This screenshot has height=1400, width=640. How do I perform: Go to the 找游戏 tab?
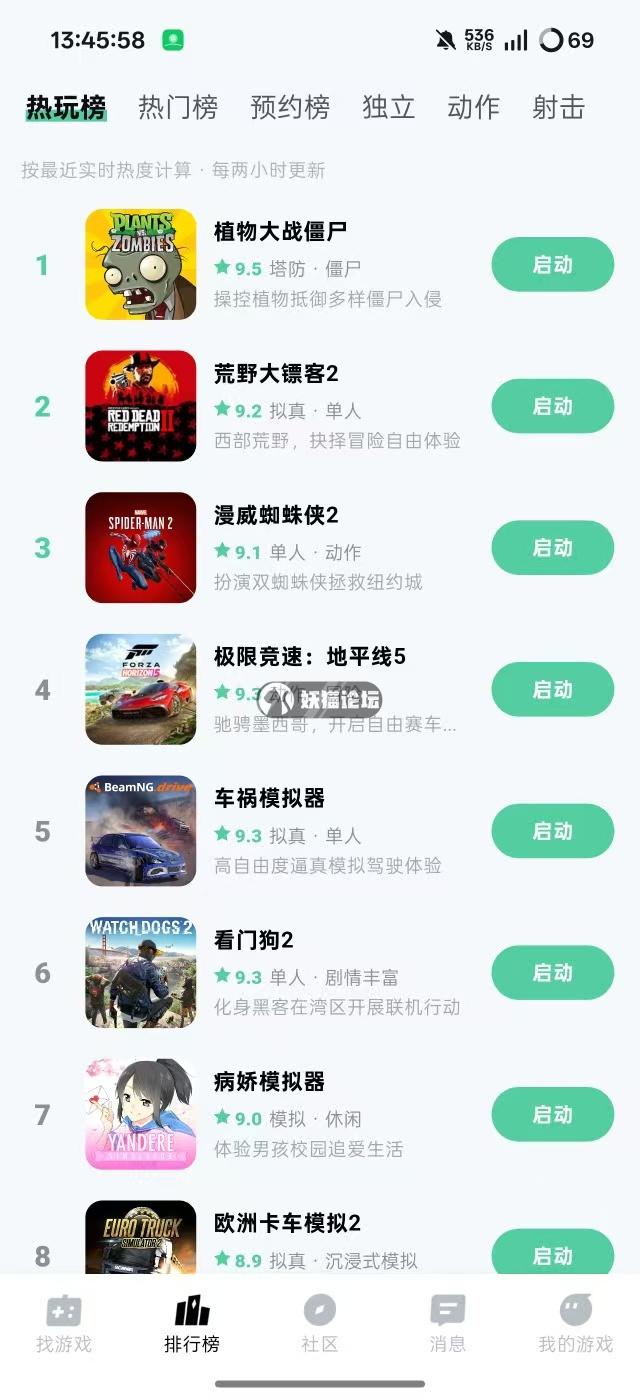click(64, 1323)
